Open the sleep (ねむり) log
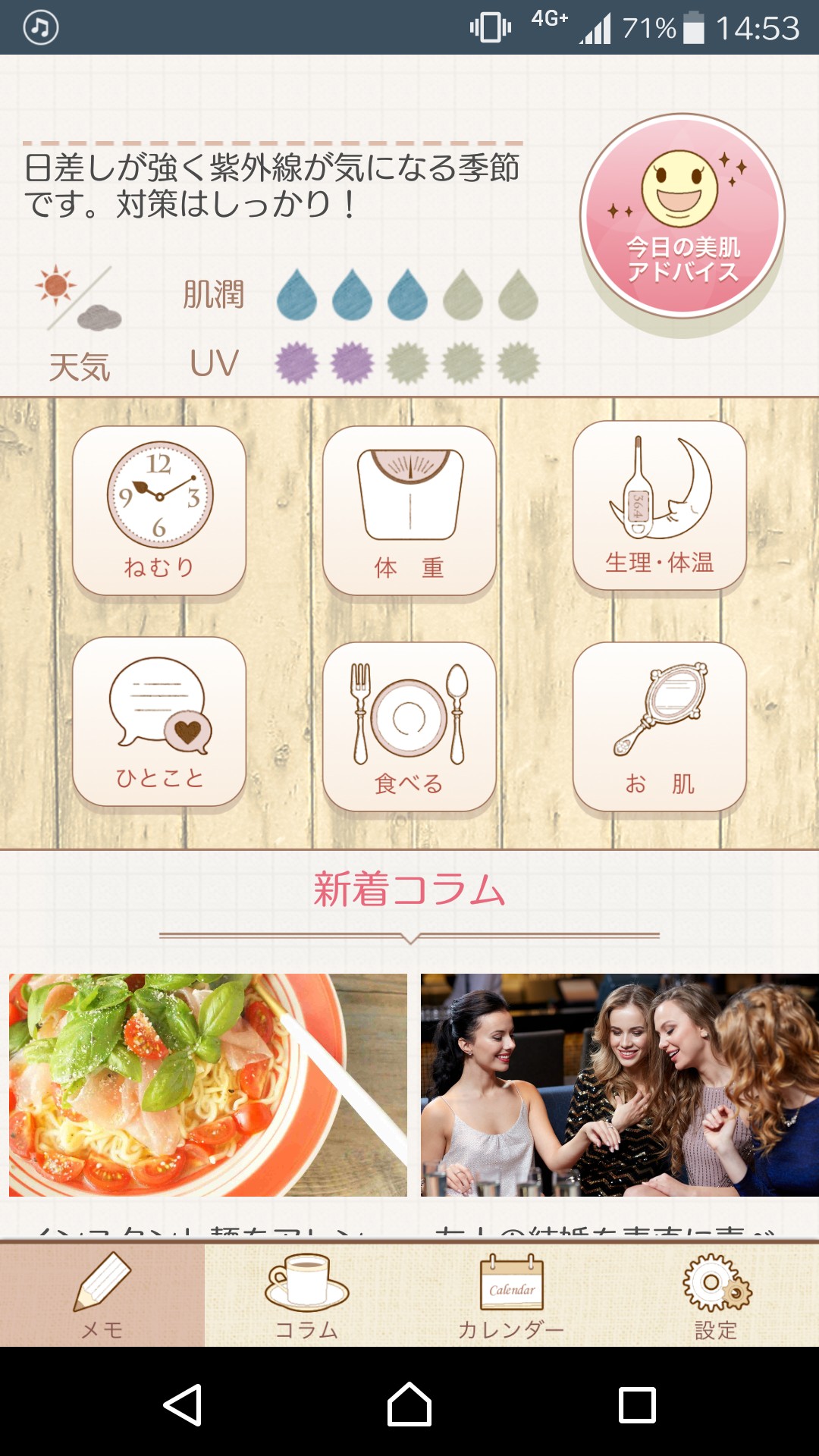The height and width of the screenshot is (1456, 819). pyautogui.click(x=159, y=511)
